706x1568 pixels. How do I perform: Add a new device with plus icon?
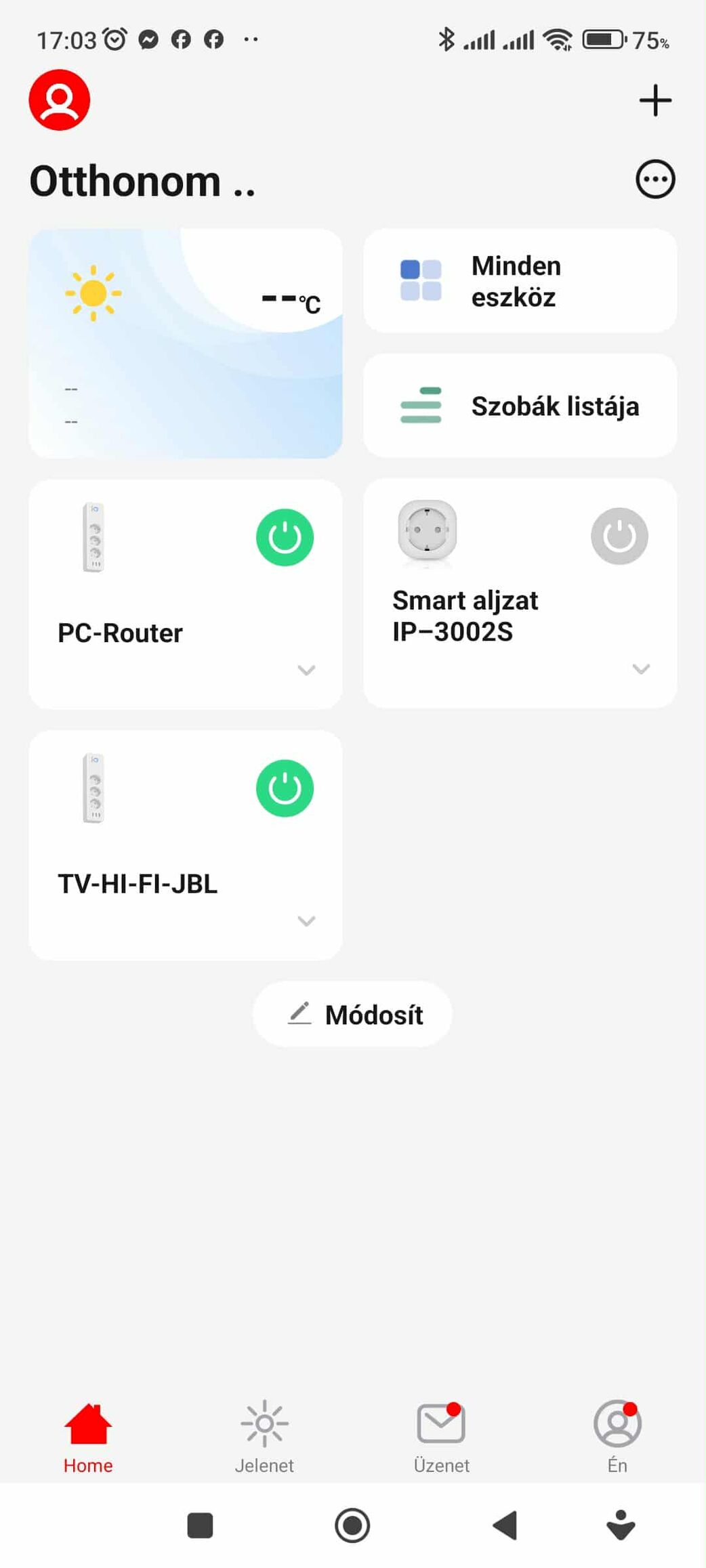coord(655,100)
